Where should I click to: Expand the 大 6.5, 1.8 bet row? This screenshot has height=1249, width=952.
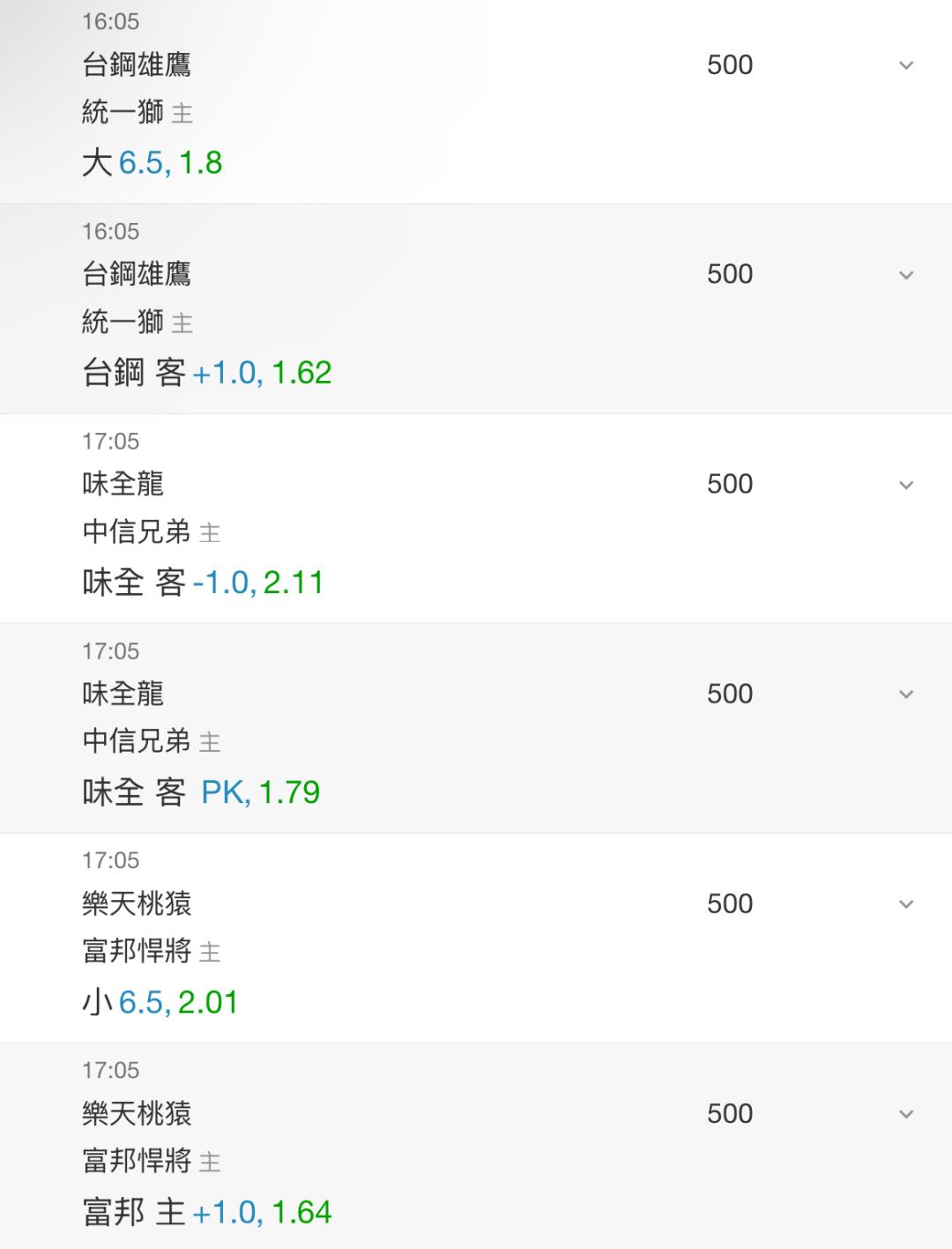905,65
